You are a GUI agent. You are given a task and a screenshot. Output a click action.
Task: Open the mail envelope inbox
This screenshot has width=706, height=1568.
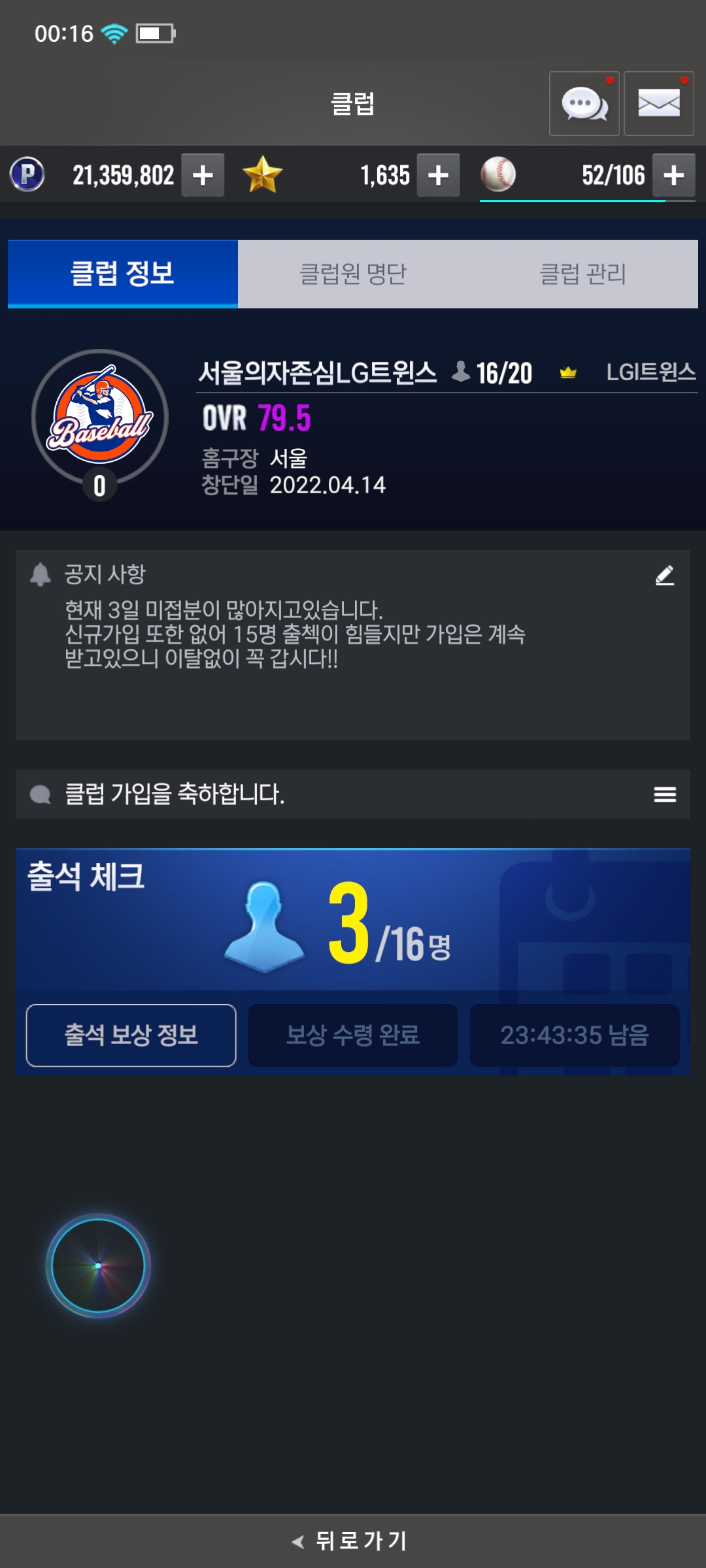coord(658,104)
